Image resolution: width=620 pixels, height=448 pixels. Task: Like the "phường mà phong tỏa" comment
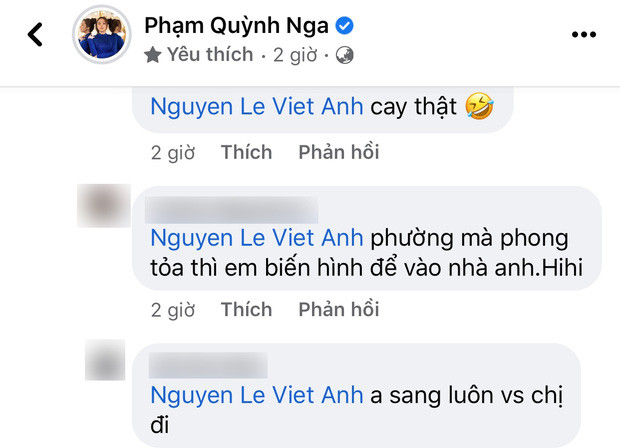pyautogui.click(x=246, y=310)
